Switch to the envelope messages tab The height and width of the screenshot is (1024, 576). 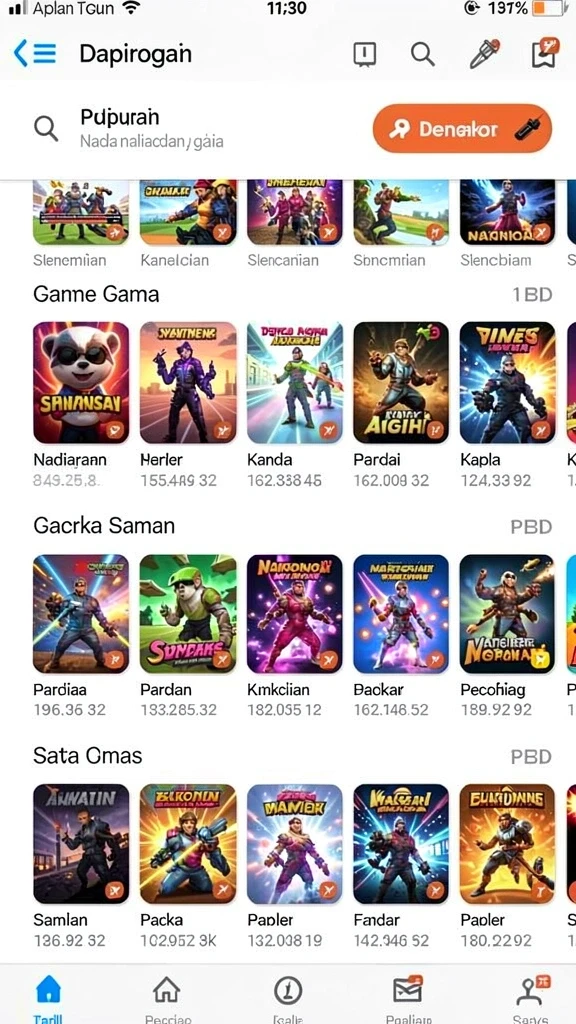408,997
